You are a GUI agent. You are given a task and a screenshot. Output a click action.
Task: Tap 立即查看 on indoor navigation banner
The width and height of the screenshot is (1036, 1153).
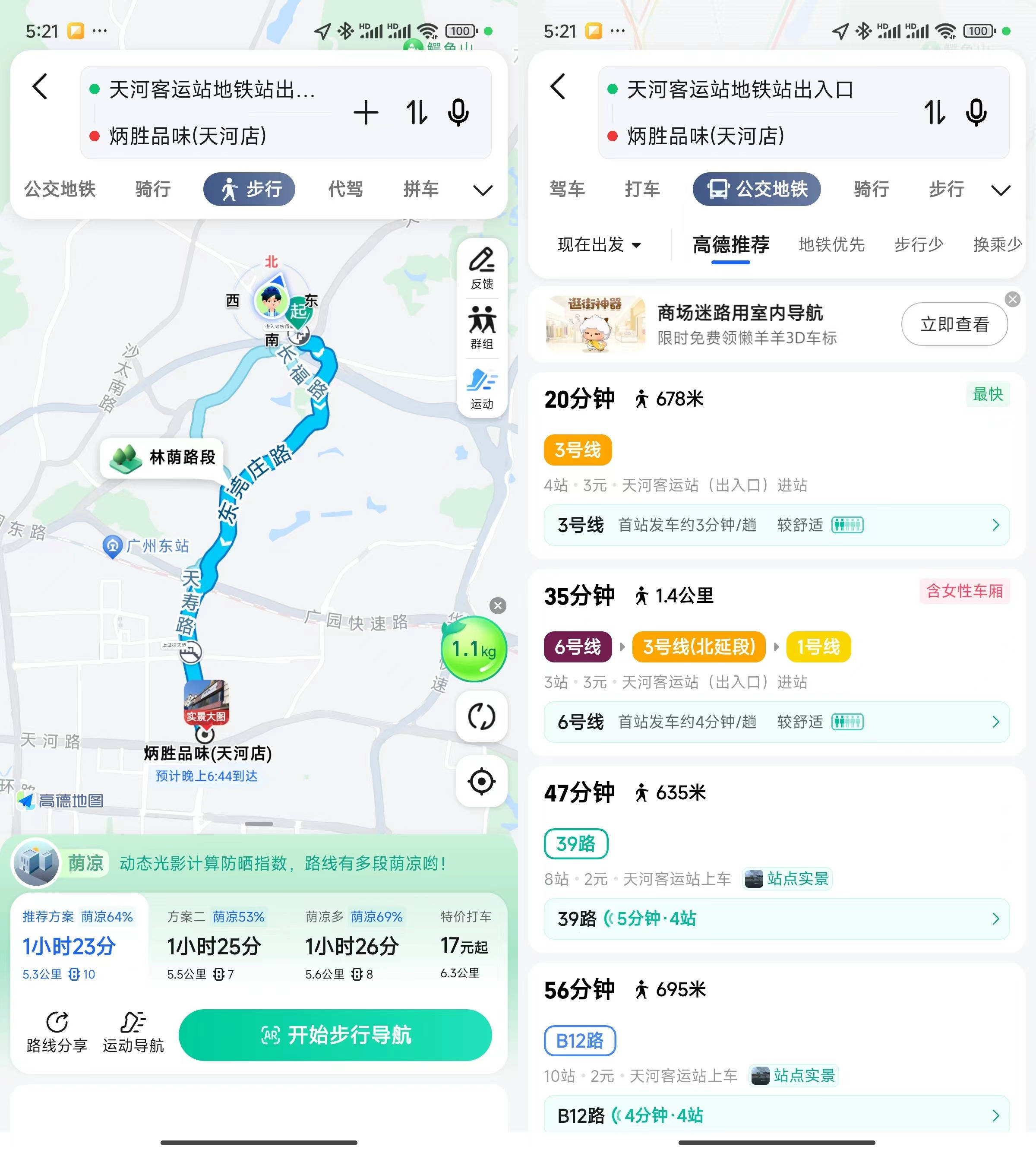[954, 324]
